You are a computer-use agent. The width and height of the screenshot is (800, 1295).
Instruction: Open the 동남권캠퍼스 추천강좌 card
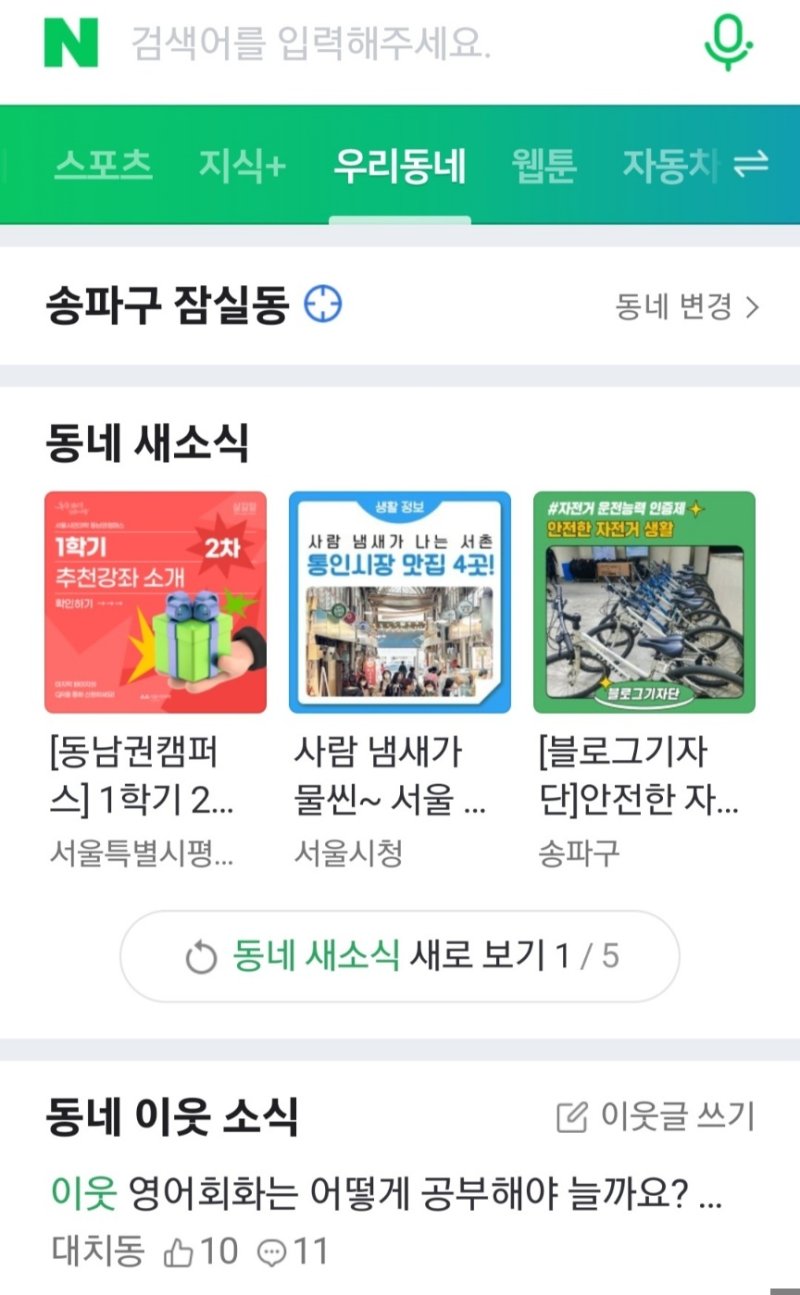click(155, 595)
